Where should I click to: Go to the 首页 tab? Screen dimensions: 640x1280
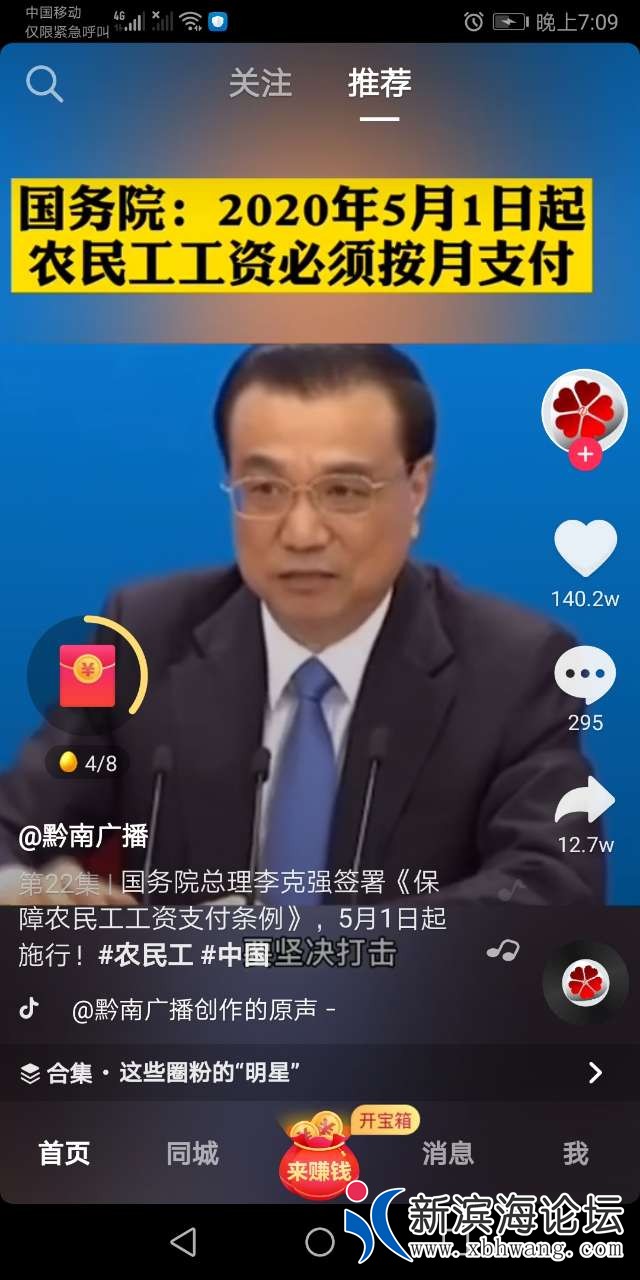[64, 1153]
